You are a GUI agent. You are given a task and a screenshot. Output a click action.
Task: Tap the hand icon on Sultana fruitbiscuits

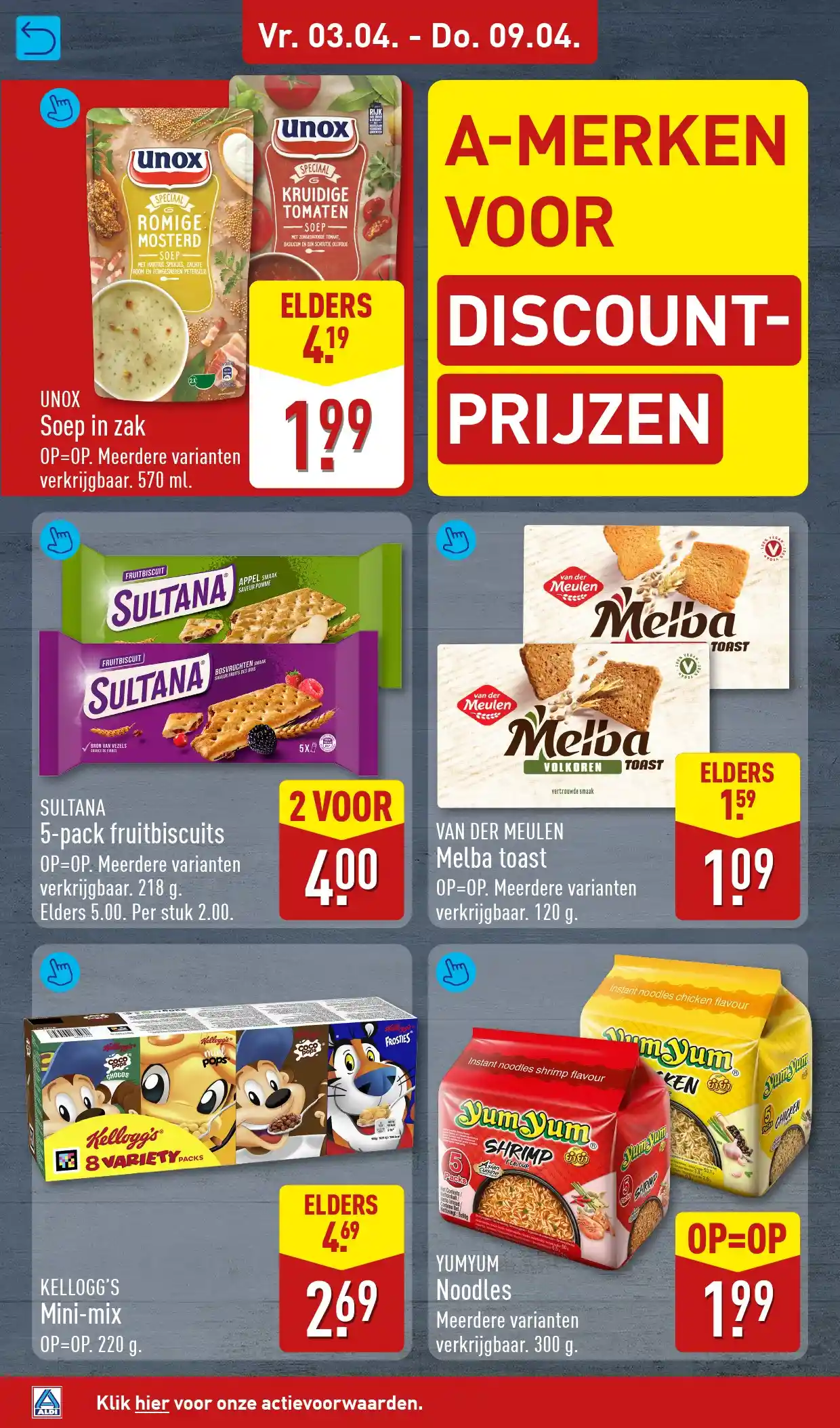tap(60, 540)
